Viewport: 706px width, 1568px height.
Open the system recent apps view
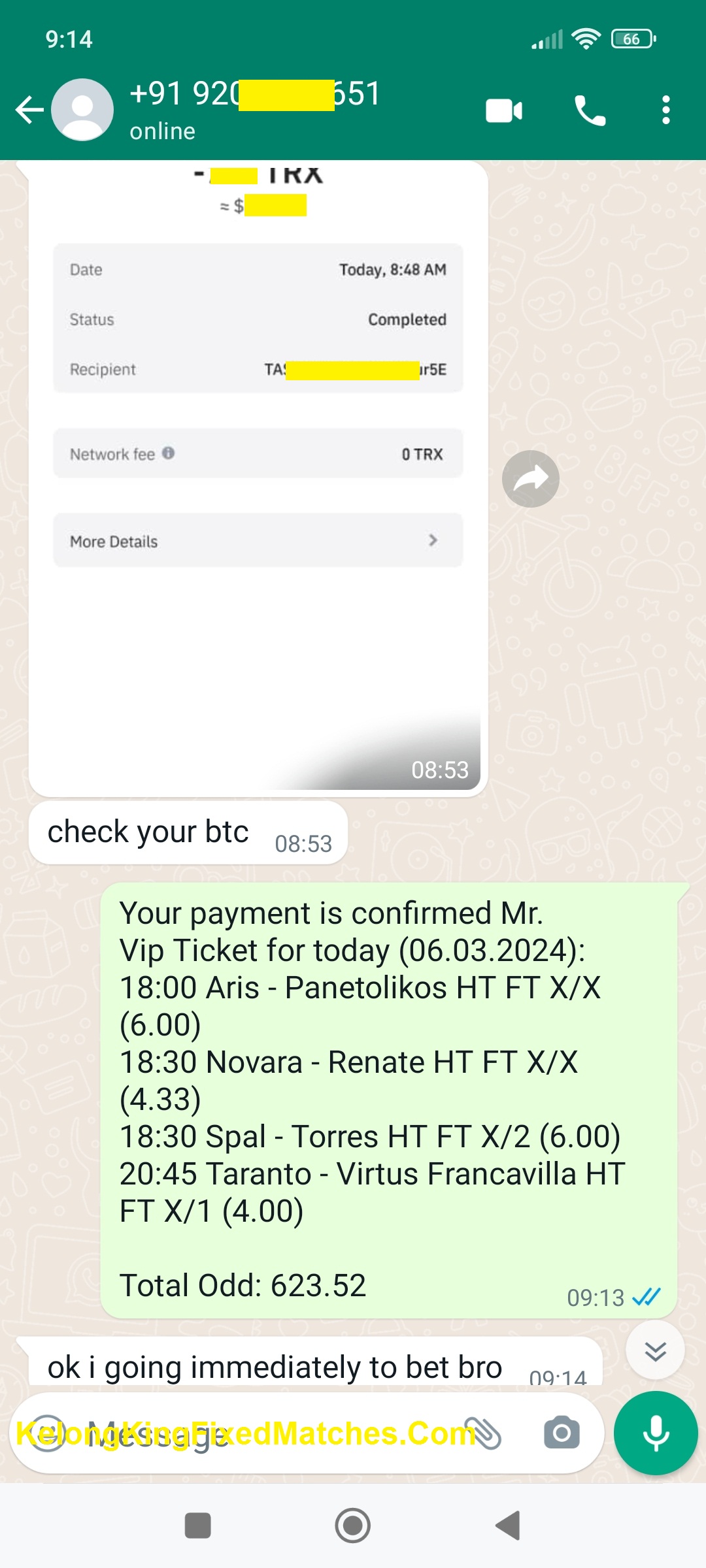[197, 1526]
